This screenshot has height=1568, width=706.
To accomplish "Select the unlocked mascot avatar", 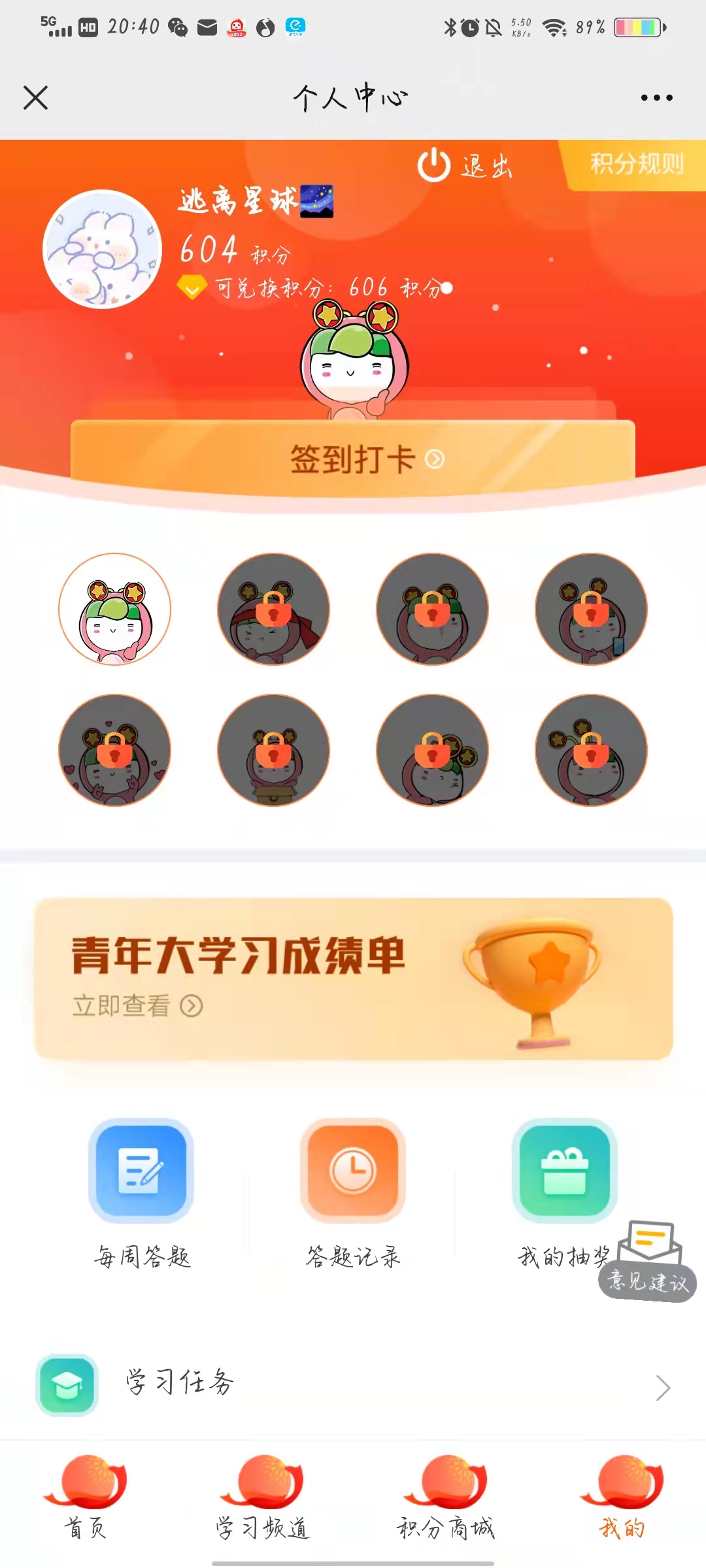I will point(115,609).
